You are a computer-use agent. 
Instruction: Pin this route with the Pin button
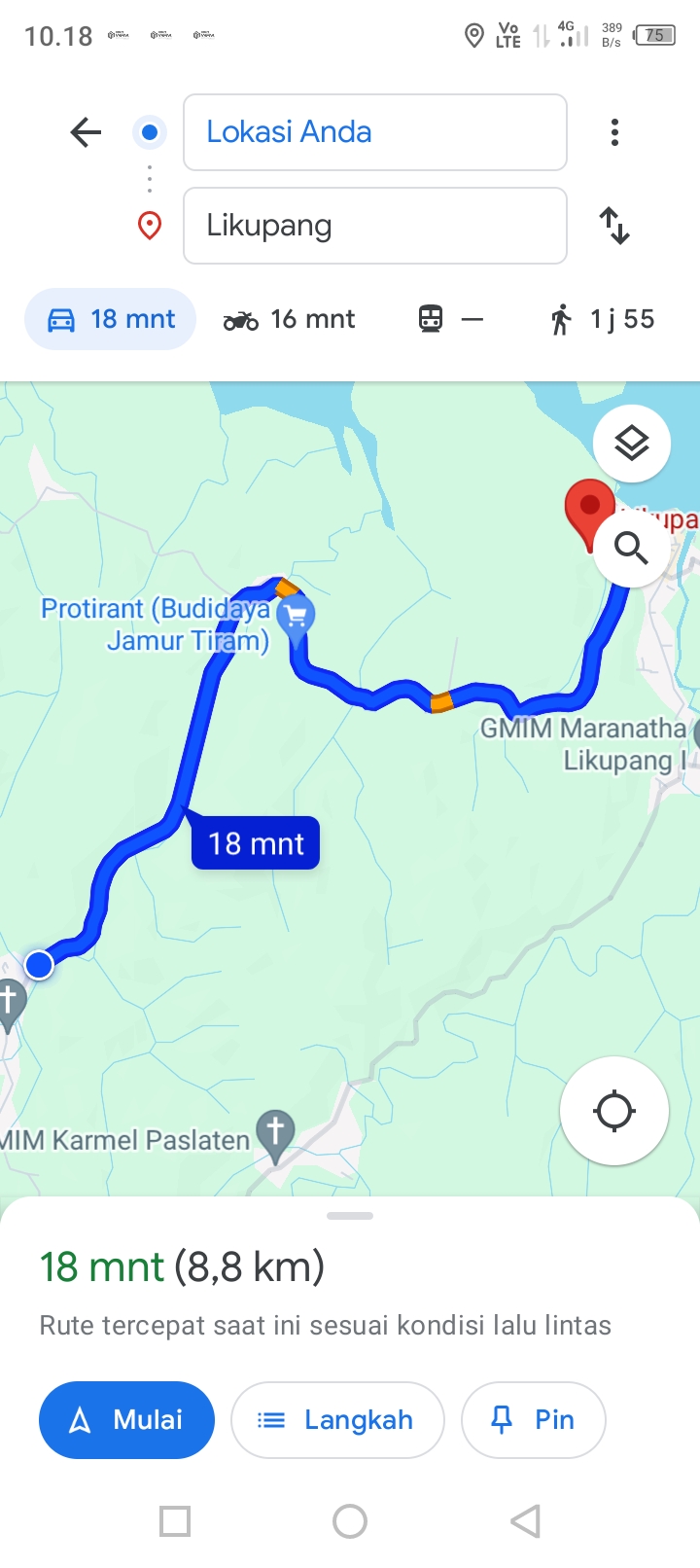534,1420
